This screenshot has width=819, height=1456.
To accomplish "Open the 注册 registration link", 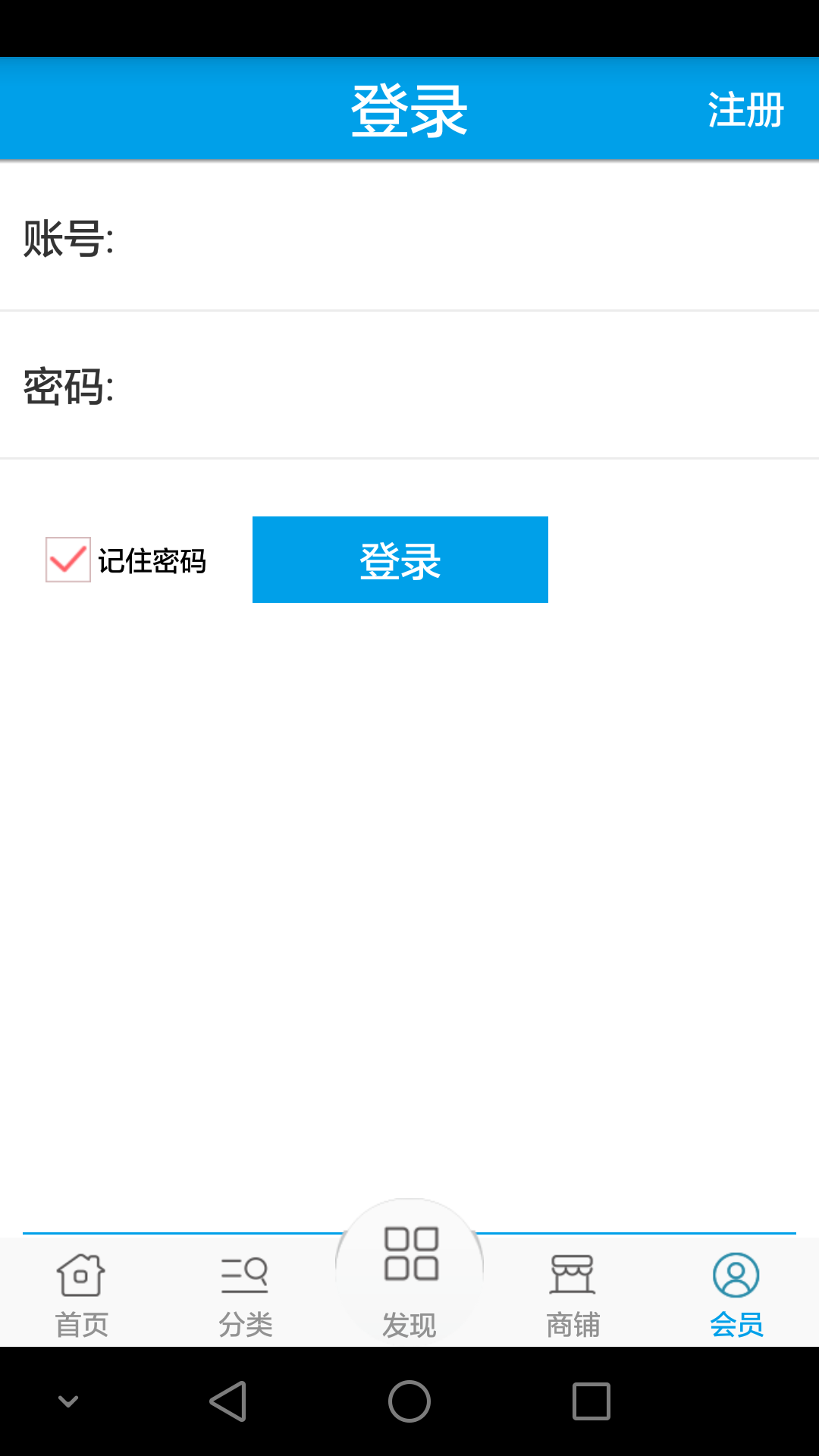I will click(x=745, y=108).
